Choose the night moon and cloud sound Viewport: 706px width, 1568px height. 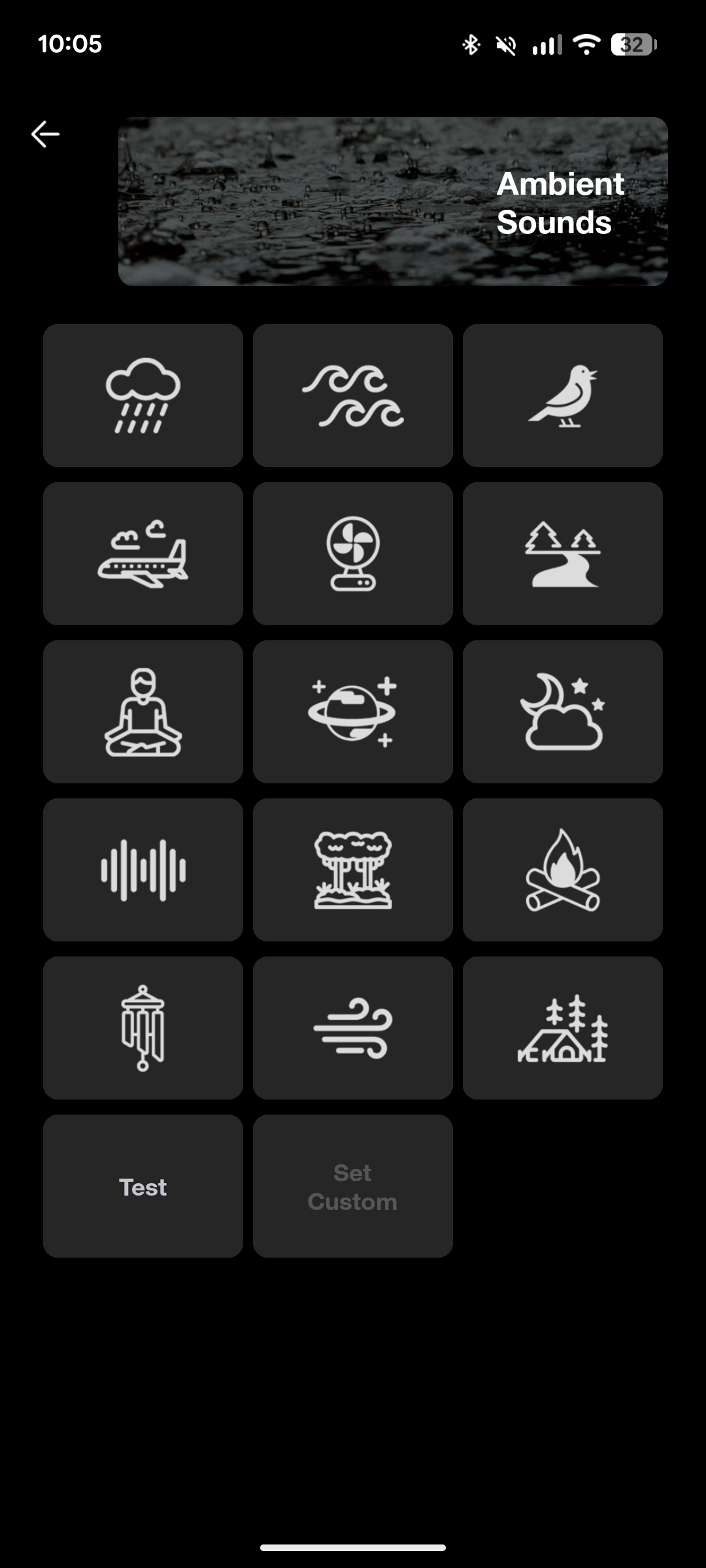pos(562,711)
